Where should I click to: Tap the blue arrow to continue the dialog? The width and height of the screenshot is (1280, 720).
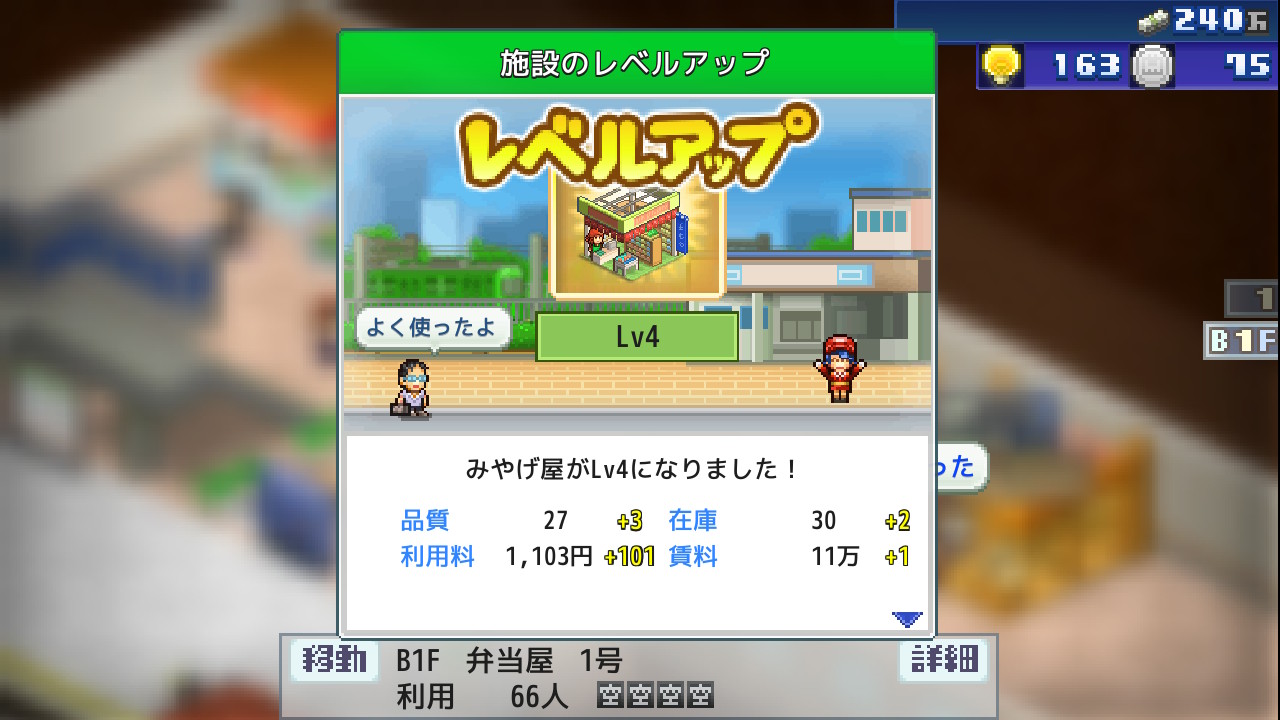click(907, 619)
